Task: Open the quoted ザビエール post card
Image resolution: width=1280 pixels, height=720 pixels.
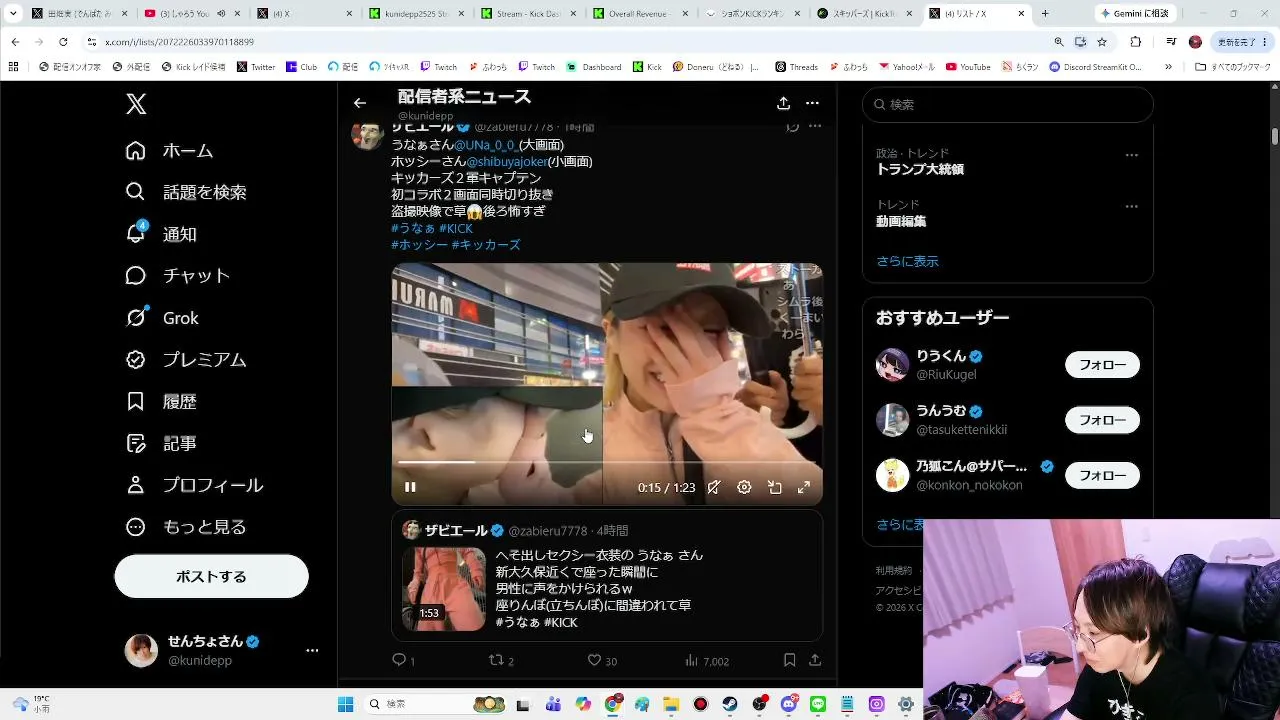Action: coord(607,576)
